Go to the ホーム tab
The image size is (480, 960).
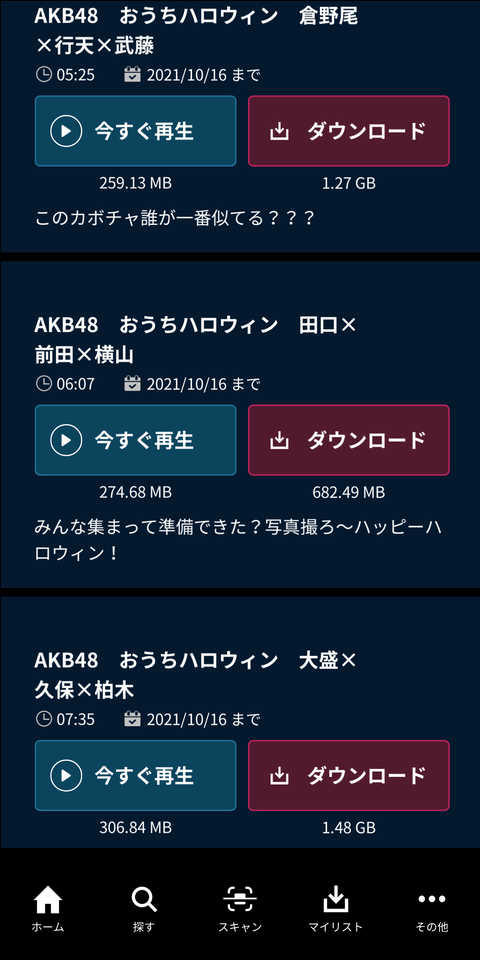click(x=48, y=909)
